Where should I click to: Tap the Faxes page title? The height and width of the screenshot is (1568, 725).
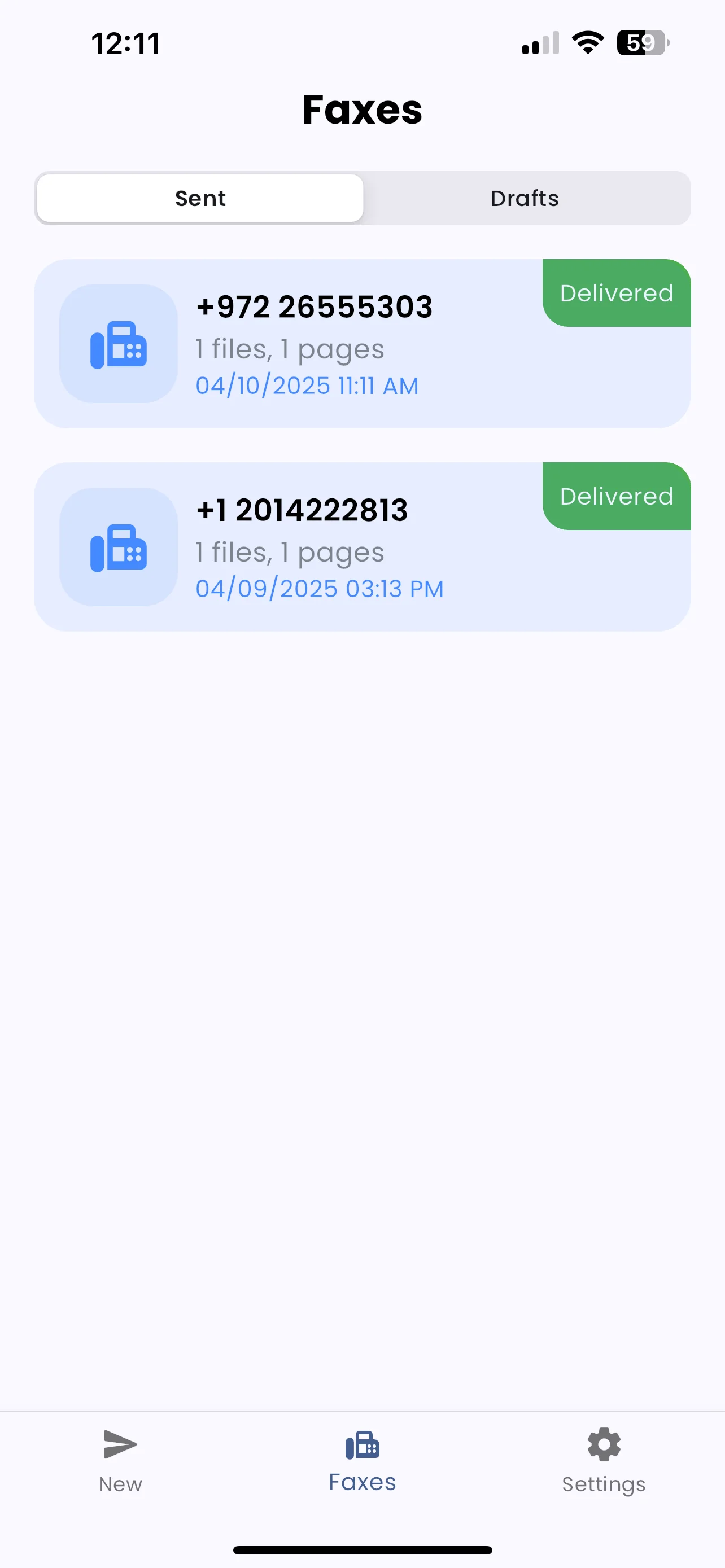tap(362, 110)
